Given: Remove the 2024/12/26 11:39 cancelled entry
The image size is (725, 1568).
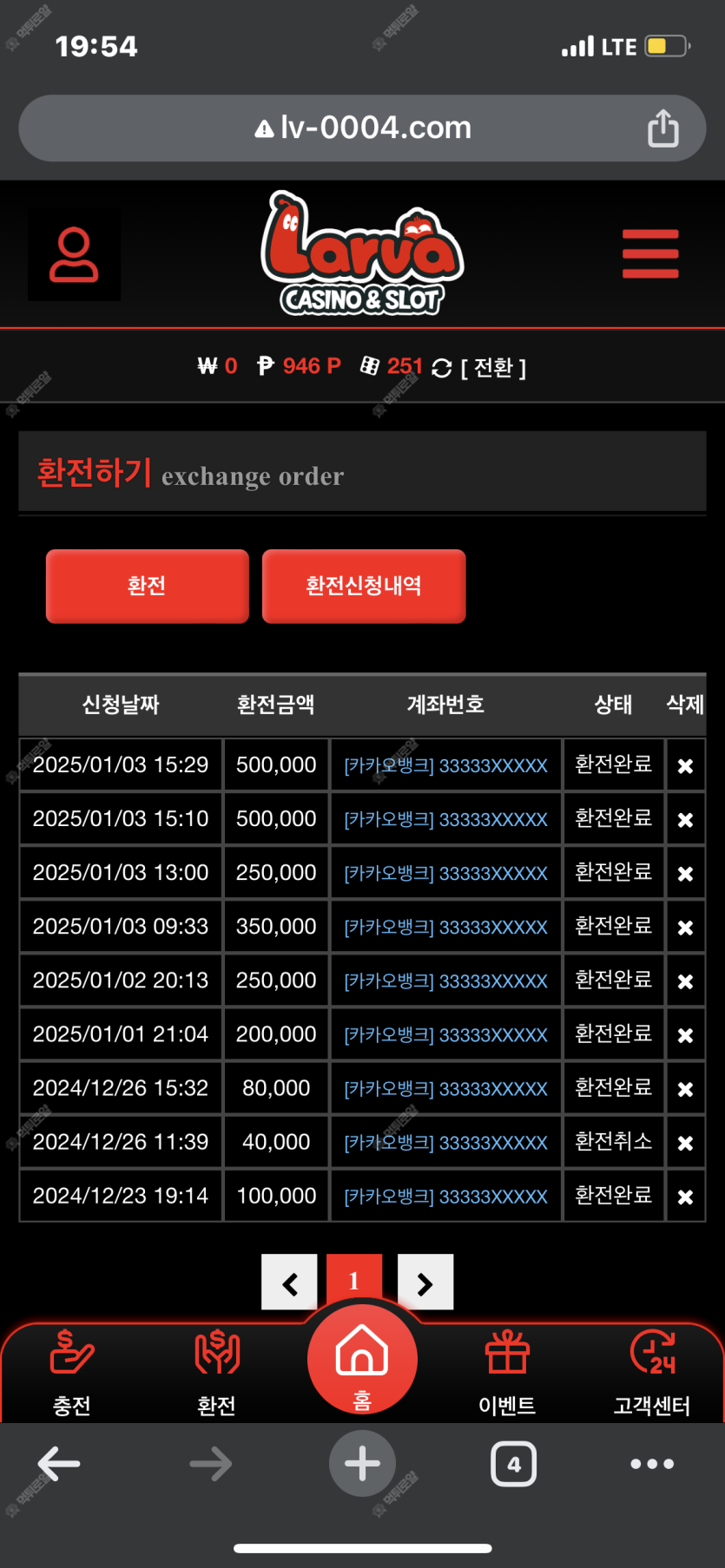Looking at the screenshot, I should pyautogui.click(x=685, y=1143).
